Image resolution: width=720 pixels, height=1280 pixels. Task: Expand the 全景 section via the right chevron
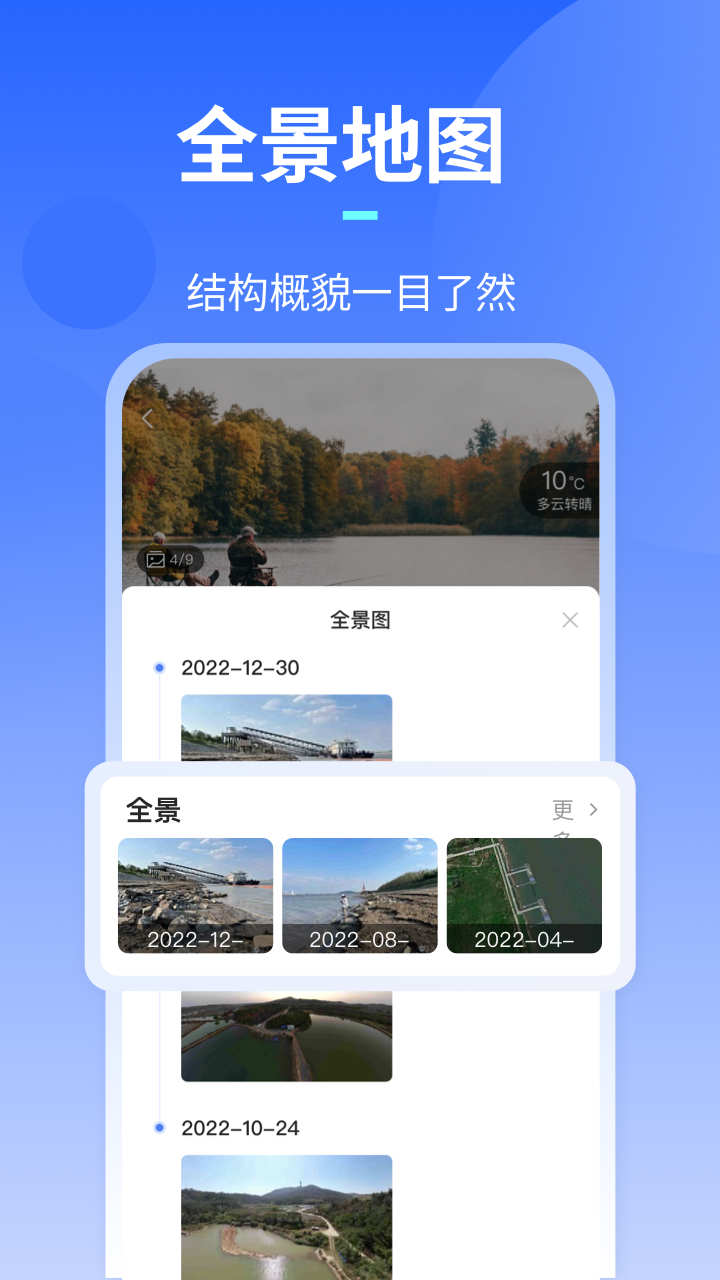click(x=594, y=811)
